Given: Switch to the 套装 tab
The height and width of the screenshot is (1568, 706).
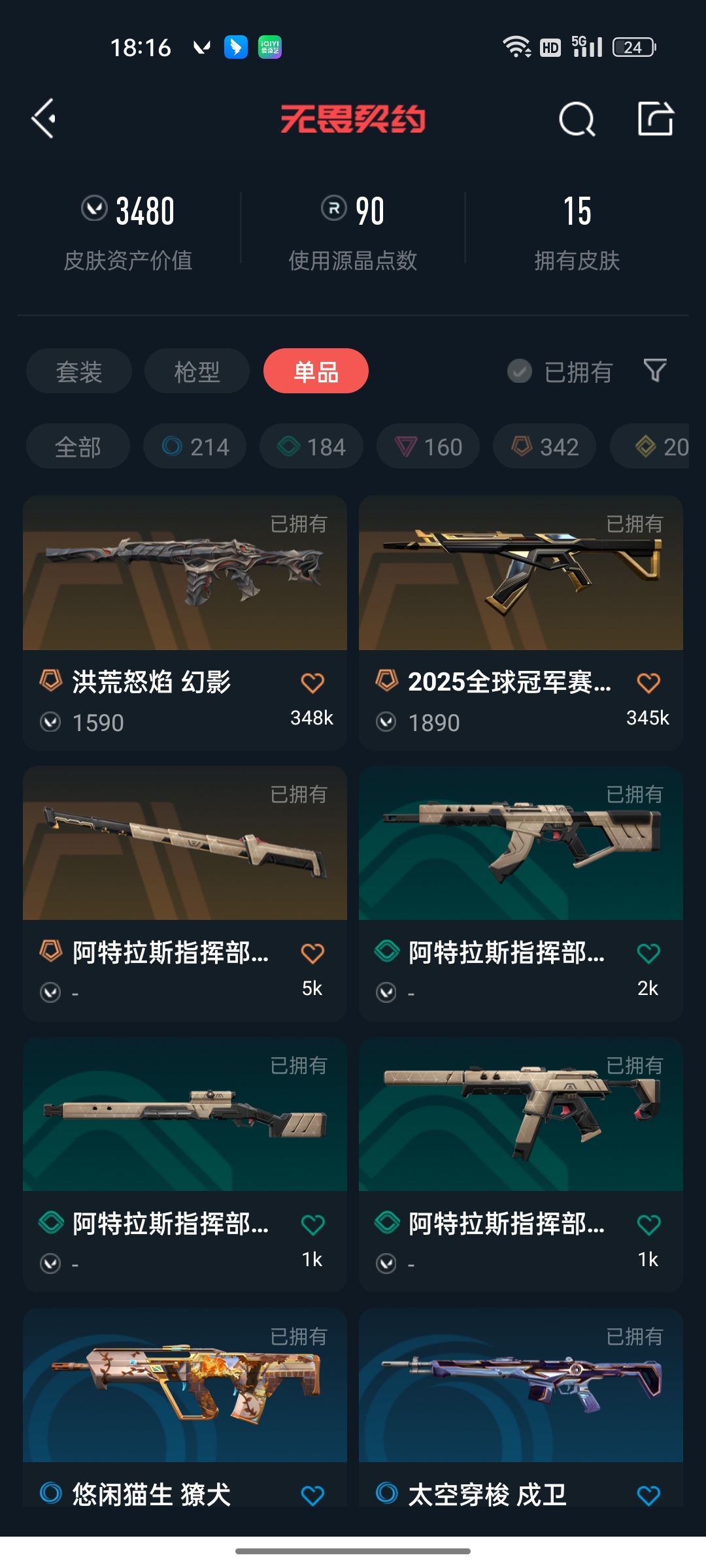Looking at the screenshot, I should click(x=78, y=372).
